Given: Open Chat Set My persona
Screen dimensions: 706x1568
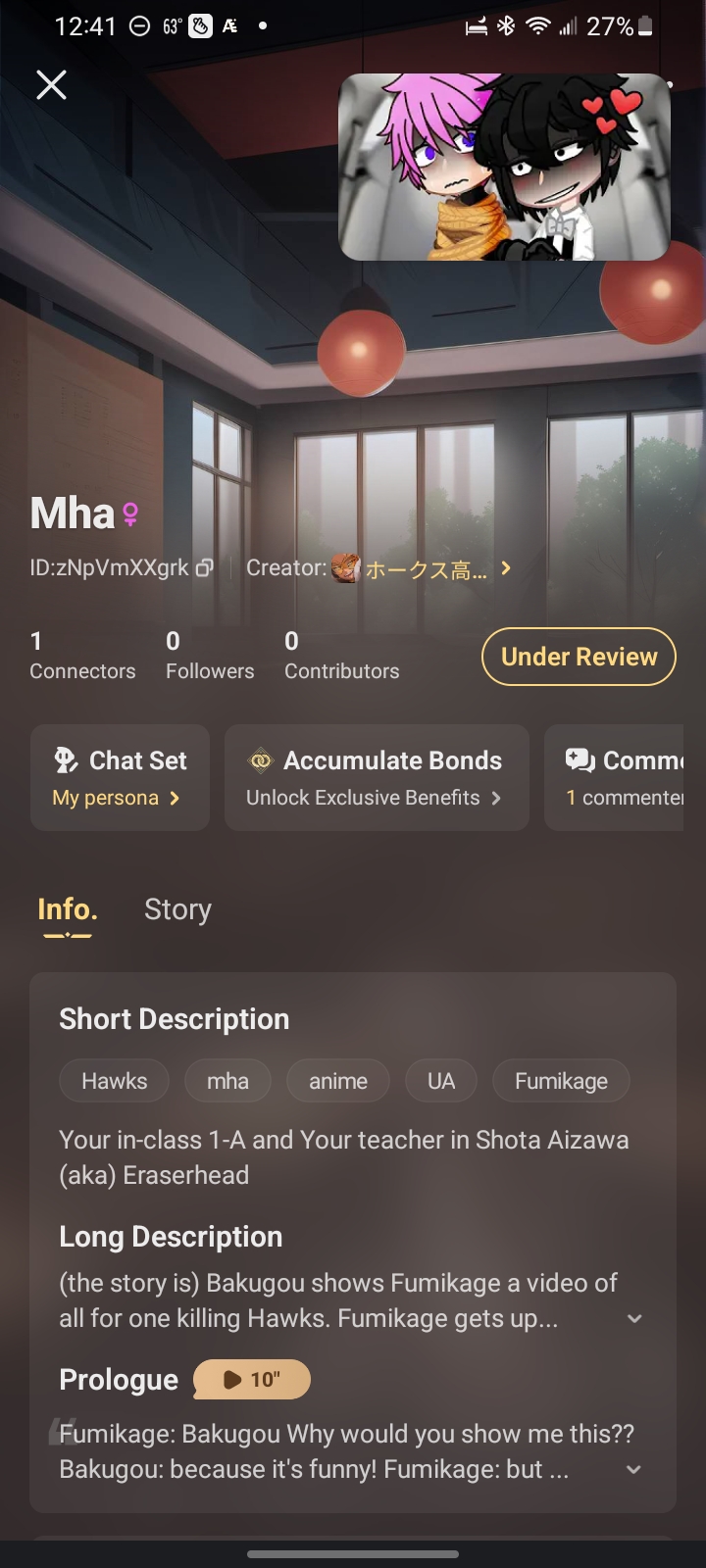Looking at the screenshot, I should [x=120, y=778].
